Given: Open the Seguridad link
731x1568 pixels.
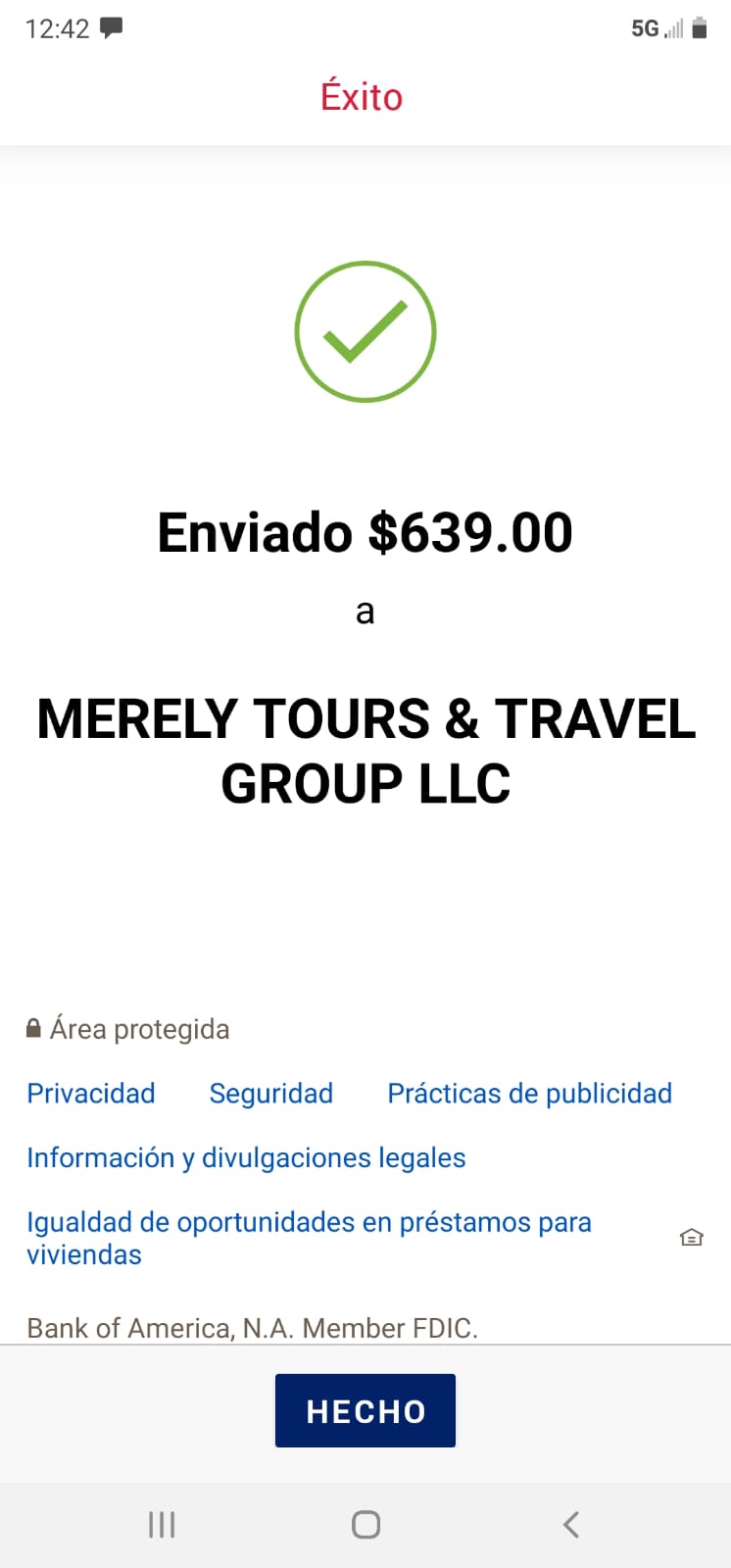Looking at the screenshot, I should [x=271, y=1094].
